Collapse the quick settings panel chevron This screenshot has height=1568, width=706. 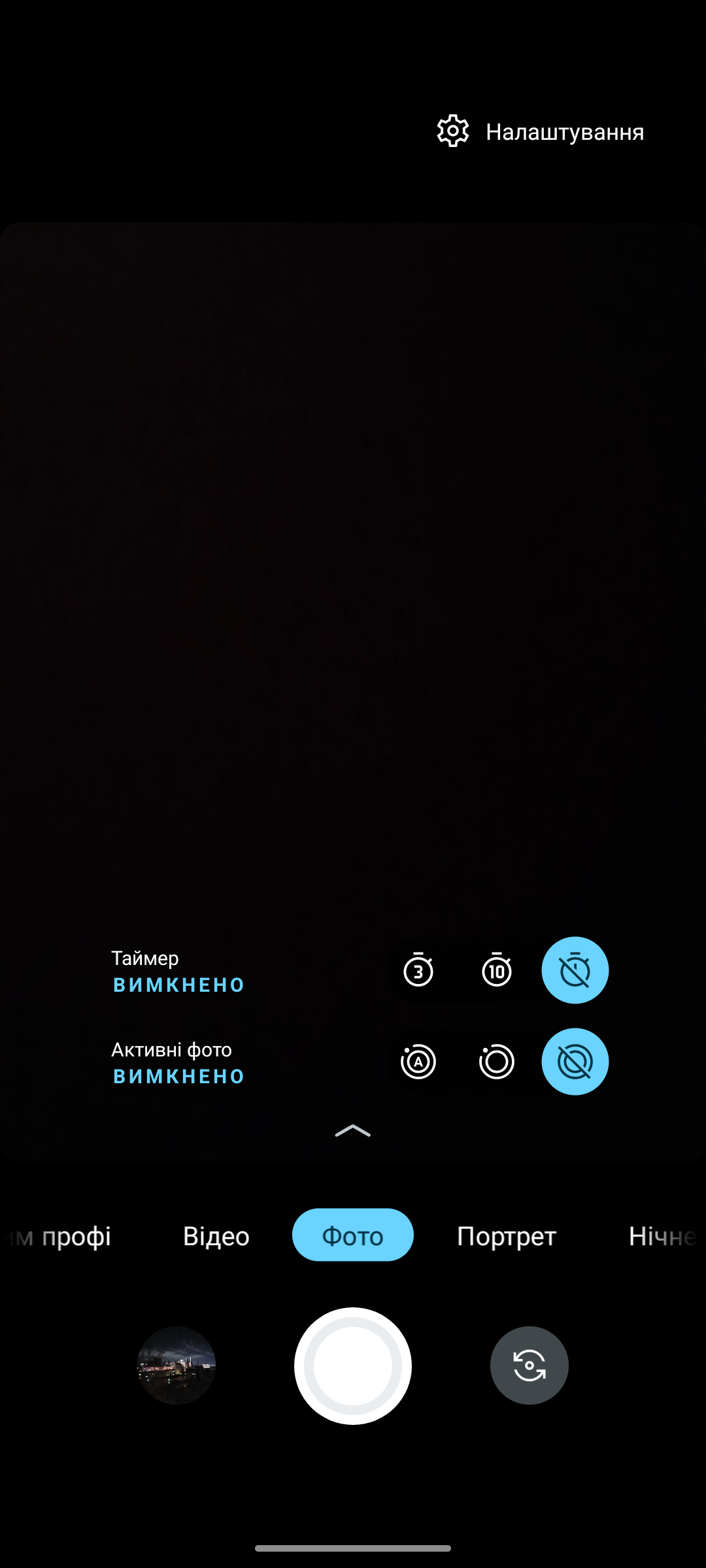(x=353, y=1131)
